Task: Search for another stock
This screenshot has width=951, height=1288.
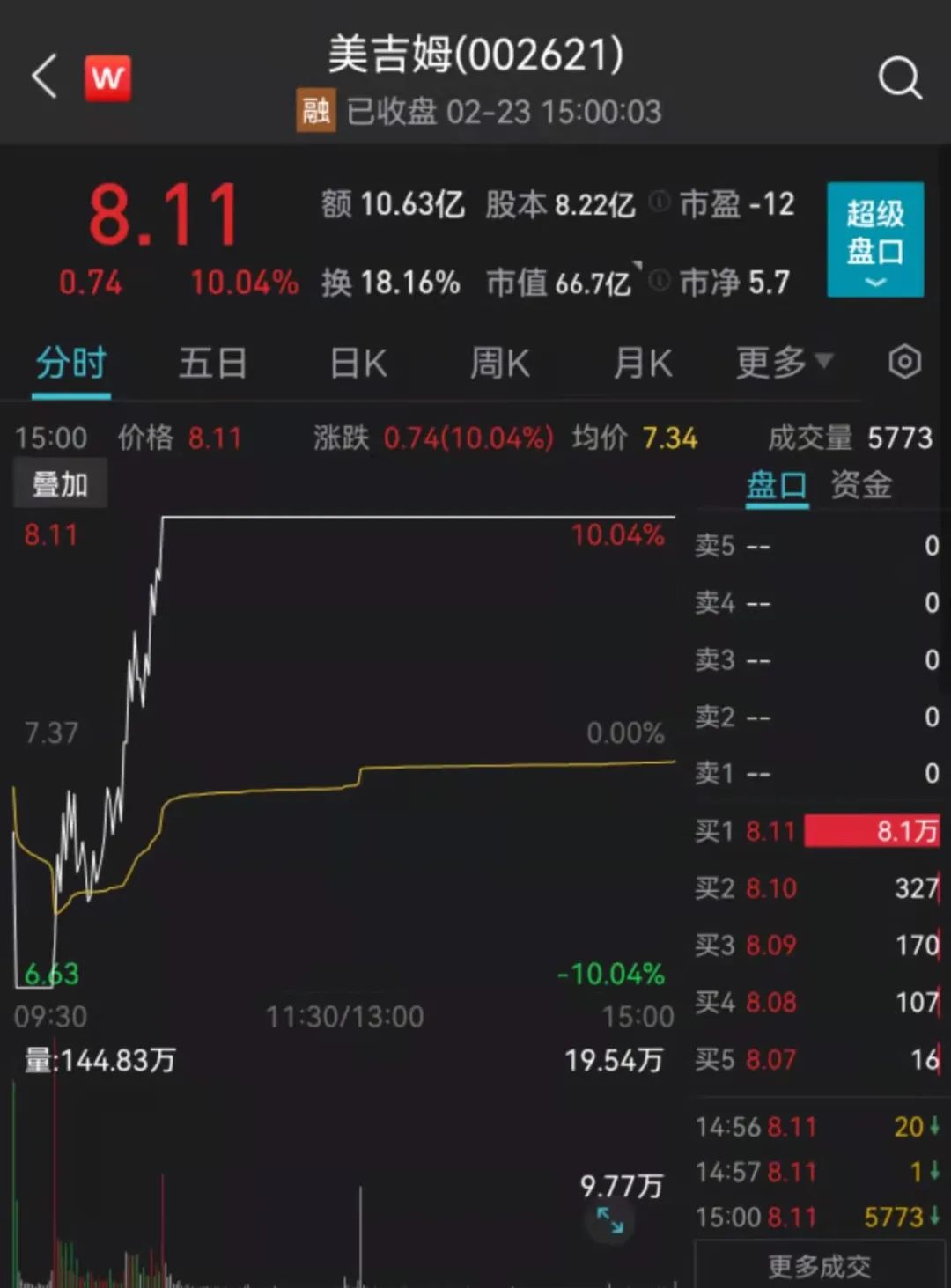Action: click(x=899, y=78)
